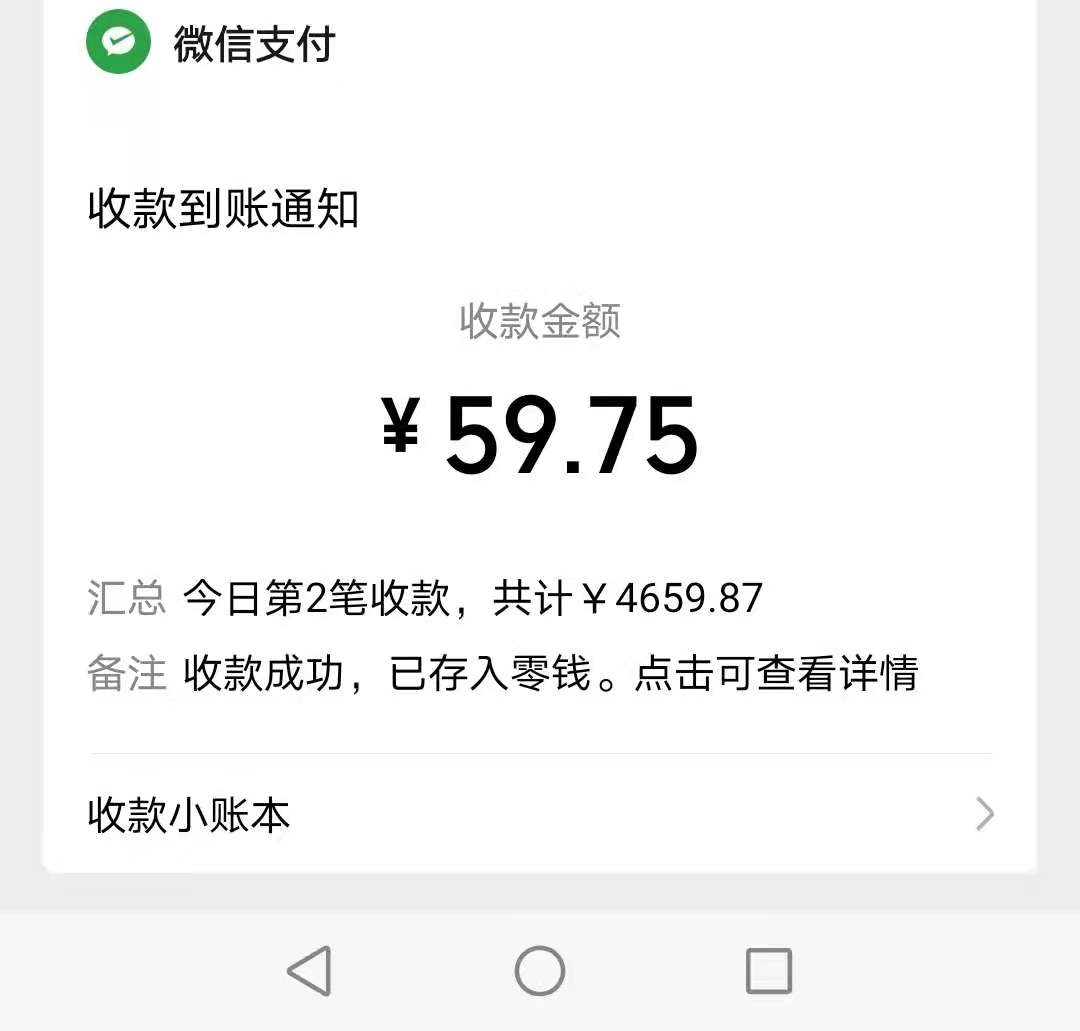Viewport: 1080px width, 1031px height.
Task: Go back with the system back button
Action: click(x=309, y=970)
